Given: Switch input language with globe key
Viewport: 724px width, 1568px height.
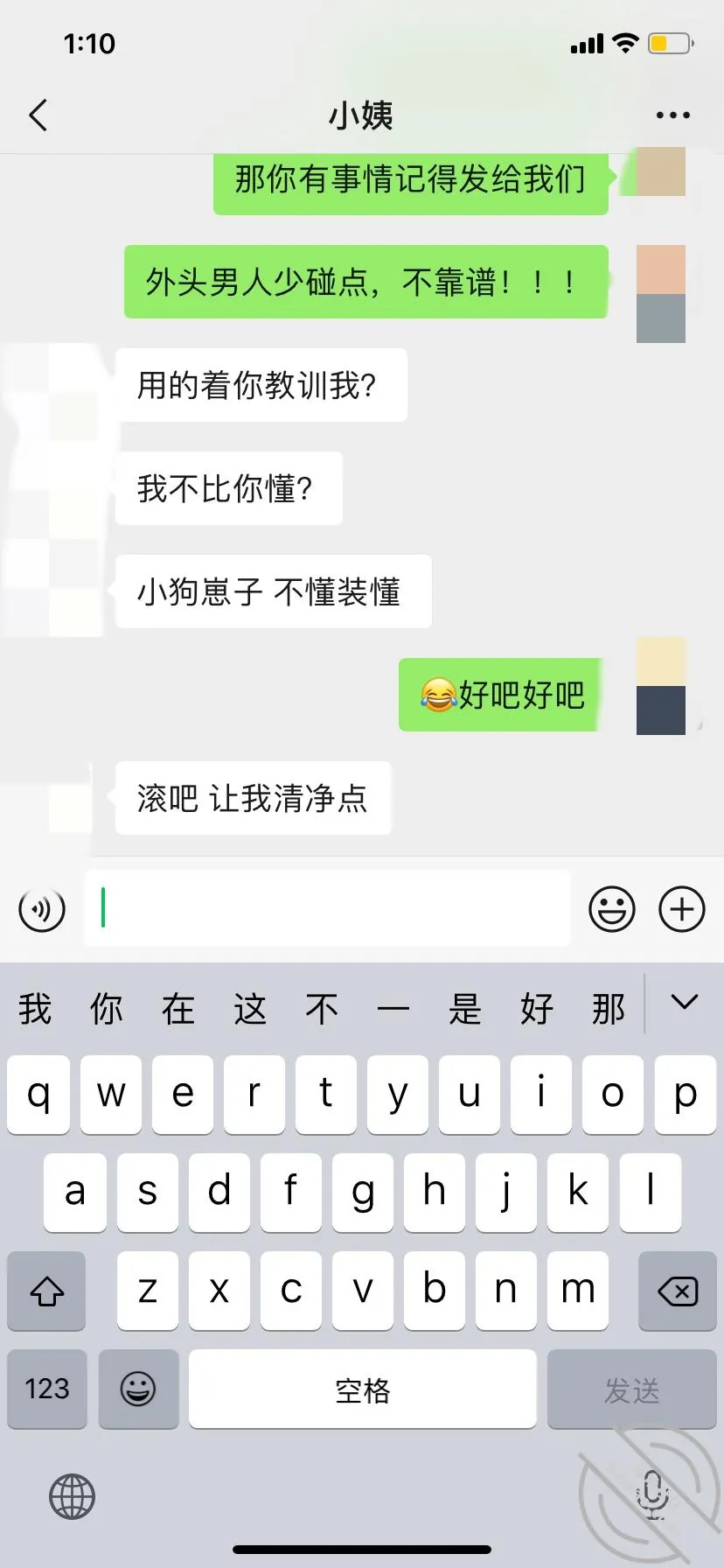Looking at the screenshot, I should tap(72, 1496).
